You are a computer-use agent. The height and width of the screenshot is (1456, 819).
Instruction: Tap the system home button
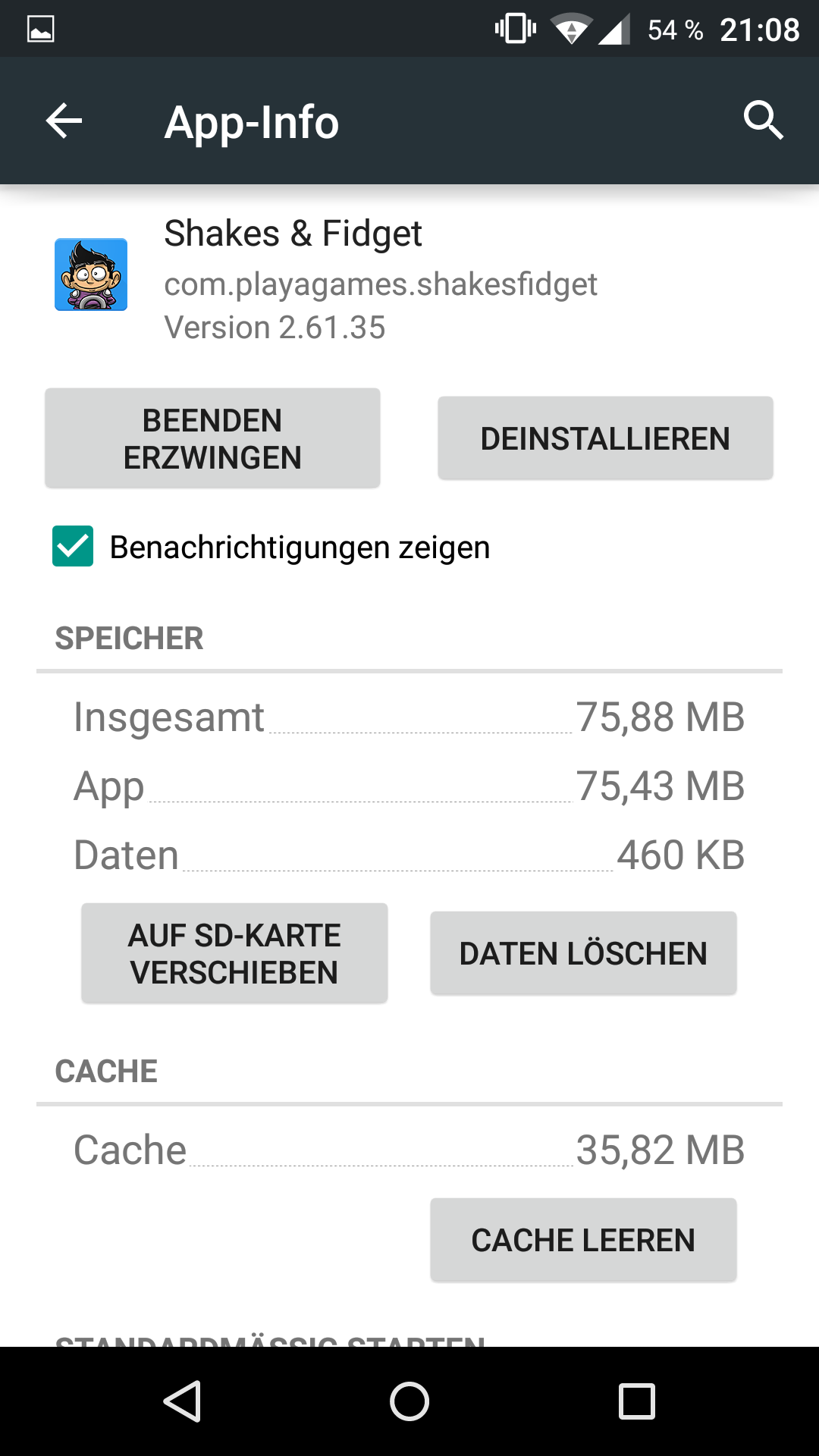pyautogui.click(x=409, y=1401)
